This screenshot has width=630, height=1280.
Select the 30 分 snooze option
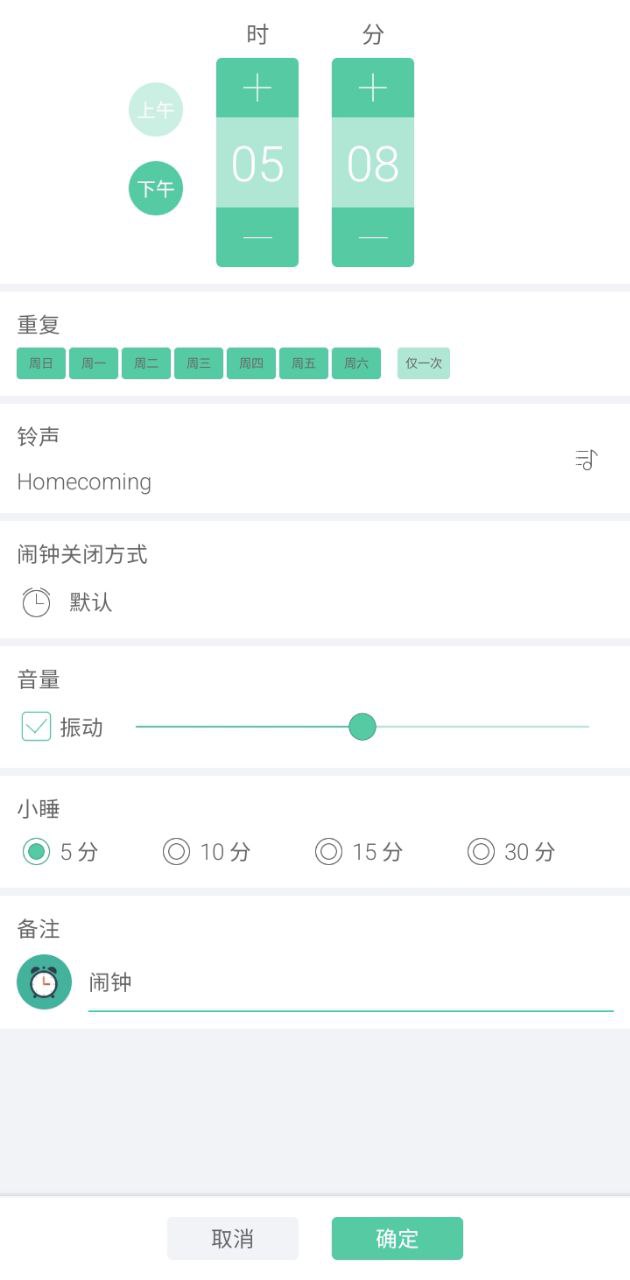(481, 852)
